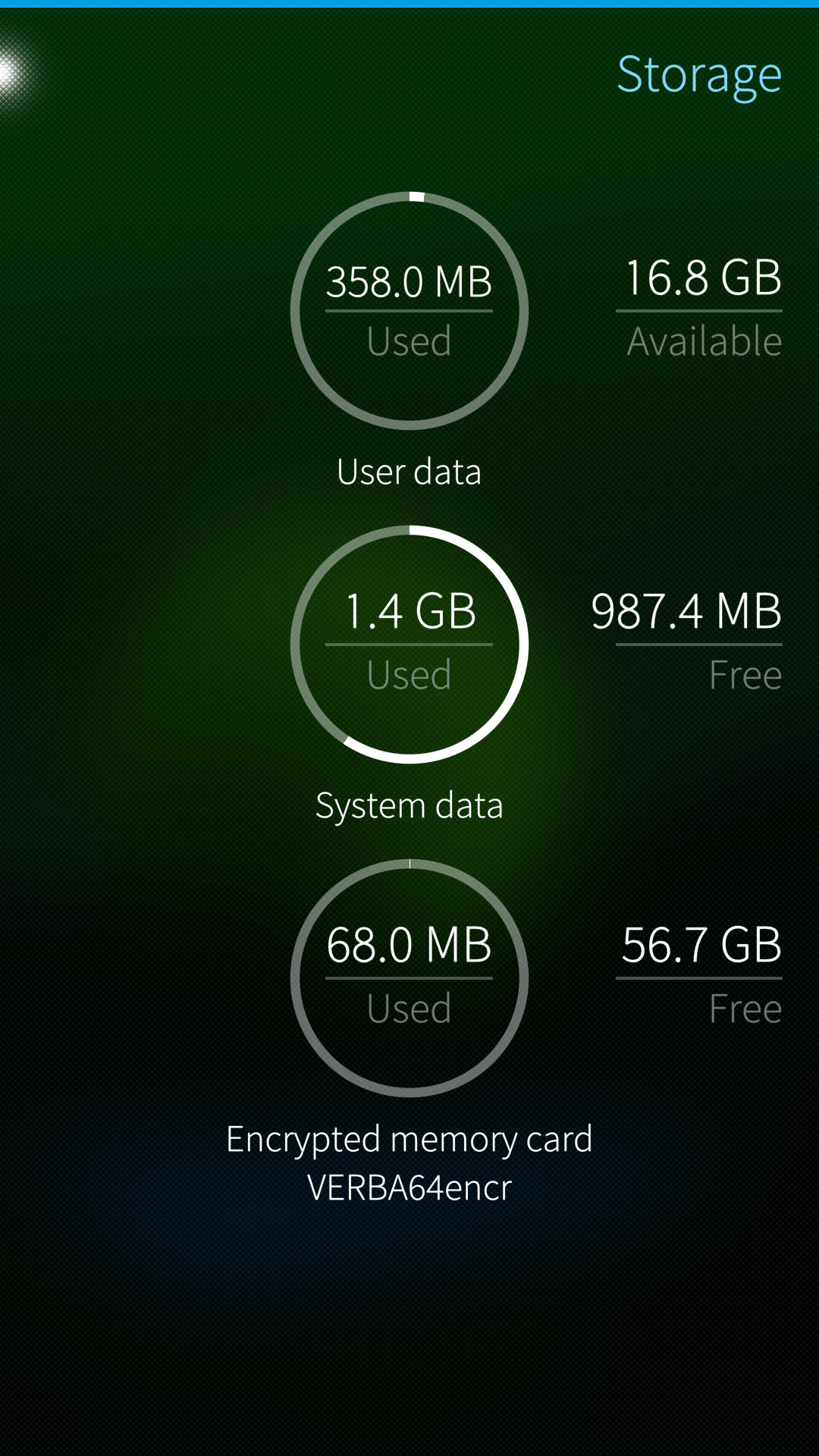The image size is (819, 1456).
Task: Tap the Free label under 56.7 GB
Action: pyautogui.click(x=745, y=1009)
